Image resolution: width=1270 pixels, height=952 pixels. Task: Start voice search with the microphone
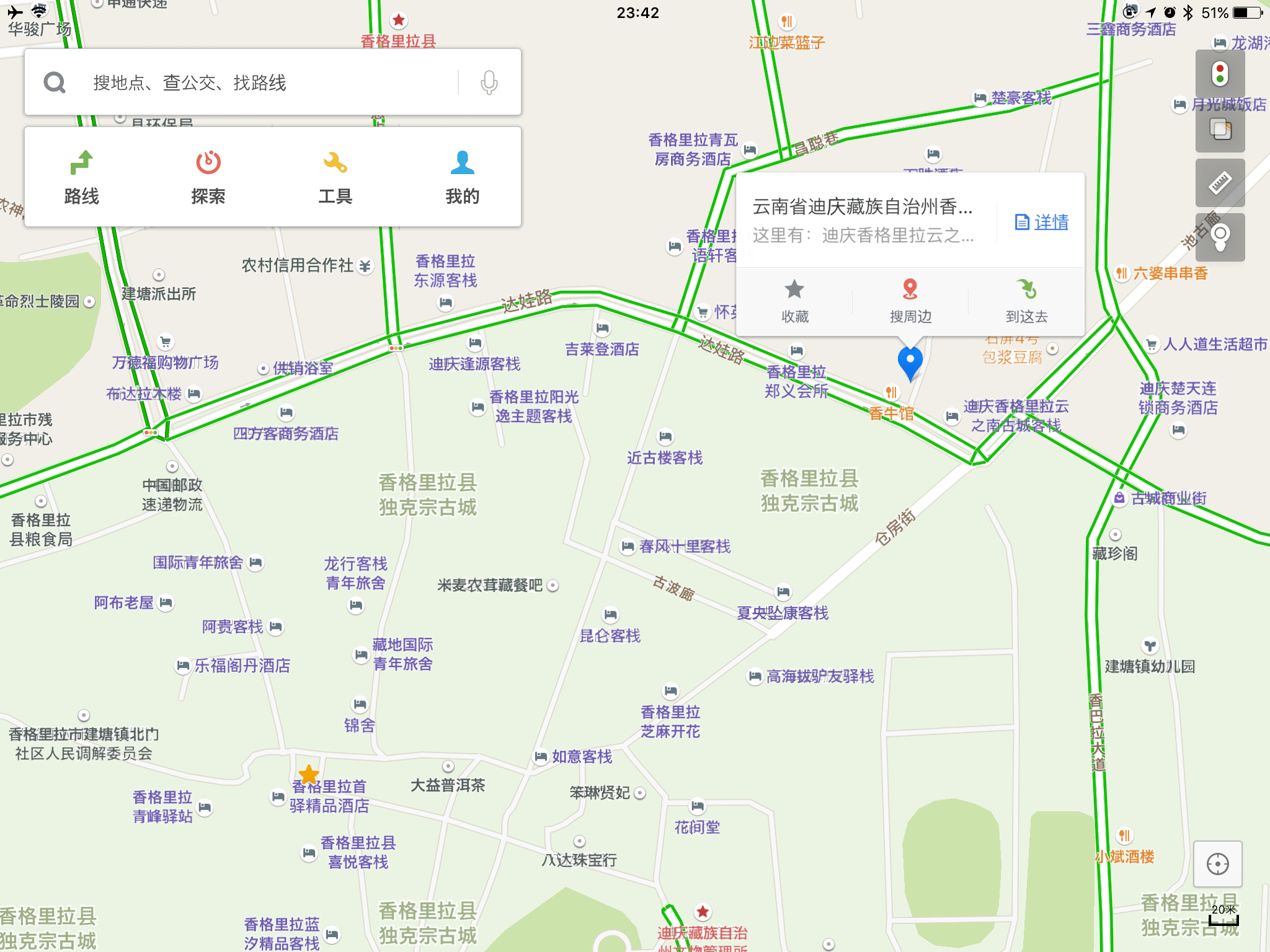pos(489,82)
